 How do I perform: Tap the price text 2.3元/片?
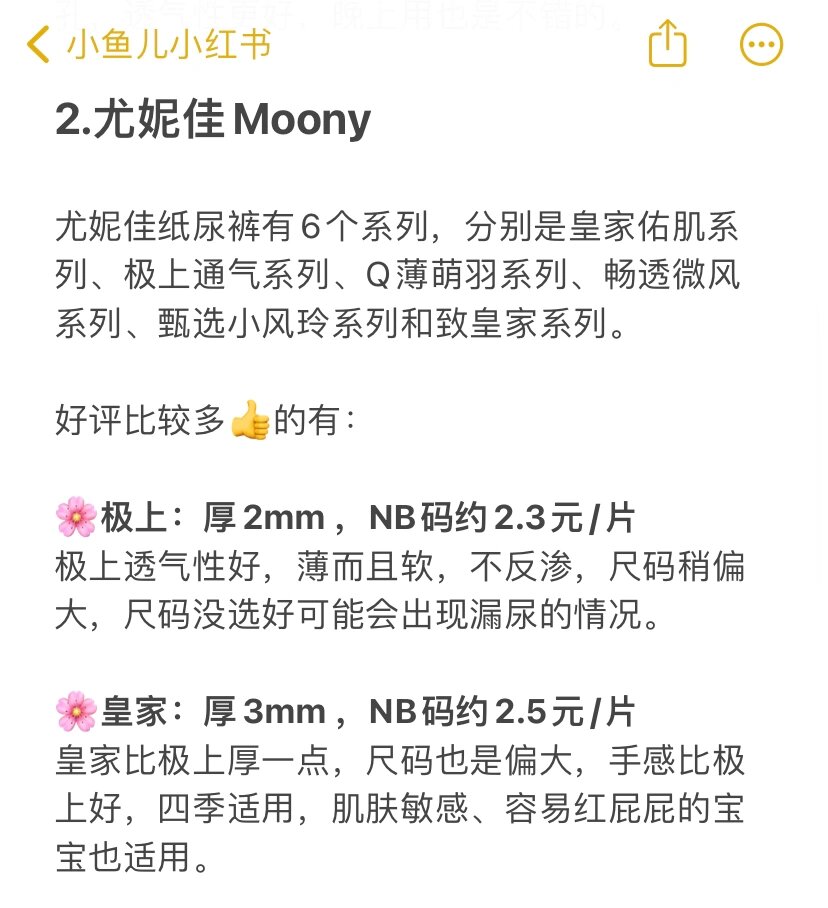coord(560,516)
